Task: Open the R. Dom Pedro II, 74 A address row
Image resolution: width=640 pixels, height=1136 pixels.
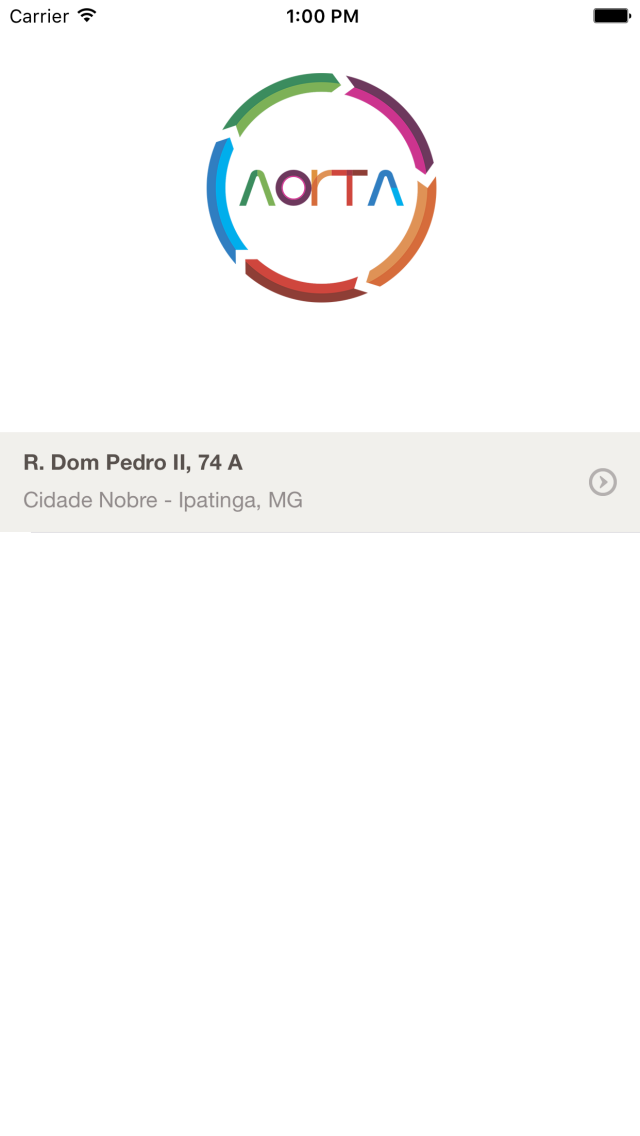Action: pos(320,482)
